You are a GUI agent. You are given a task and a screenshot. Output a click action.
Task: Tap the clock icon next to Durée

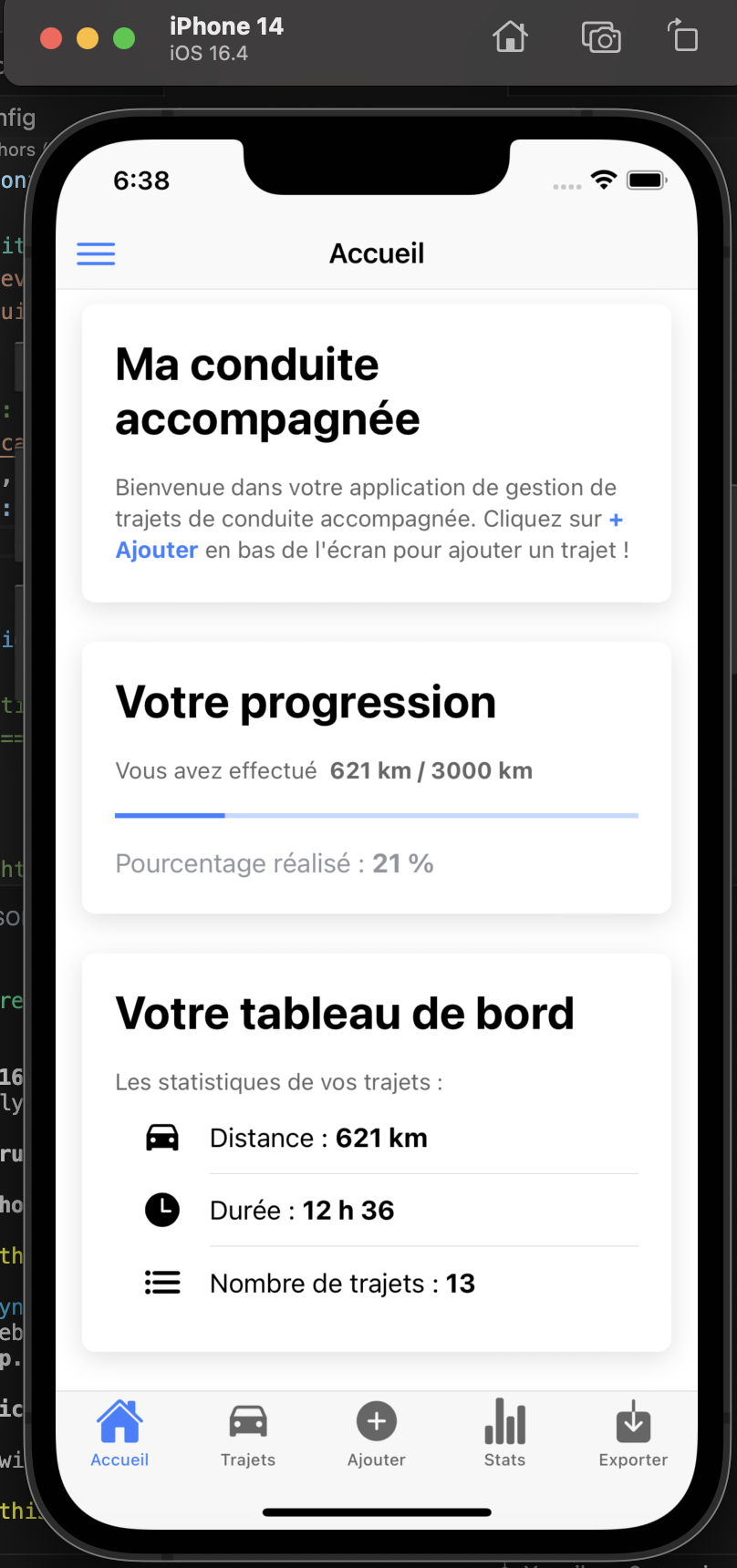point(162,1210)
